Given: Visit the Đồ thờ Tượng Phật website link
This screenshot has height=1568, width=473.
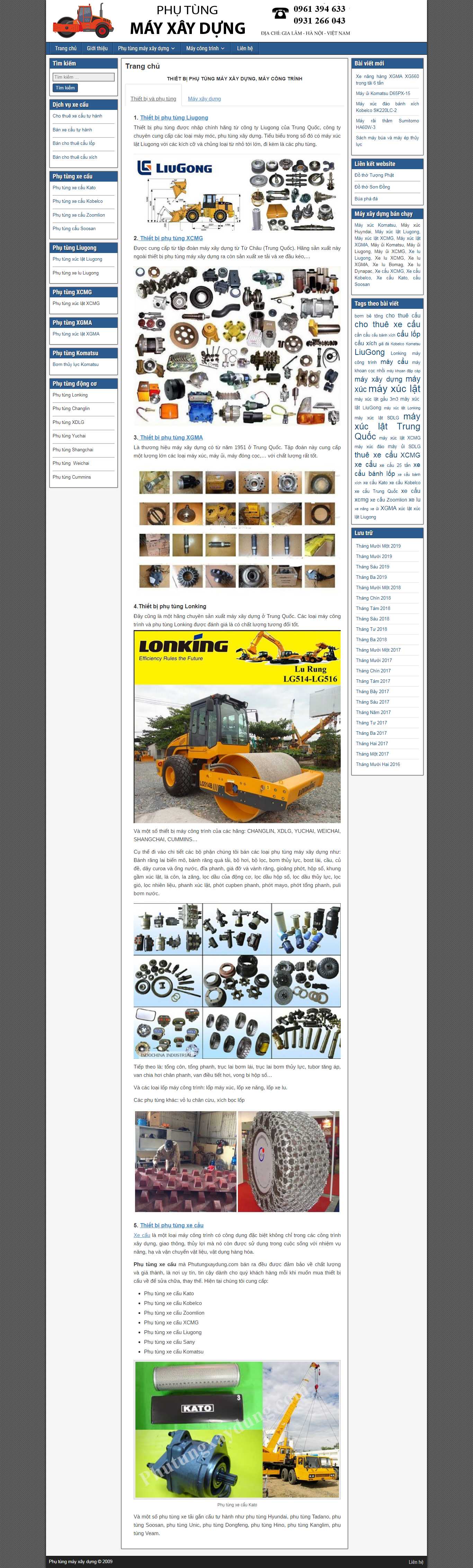Looking at the screenshot, I should click(x=374, y=175).
